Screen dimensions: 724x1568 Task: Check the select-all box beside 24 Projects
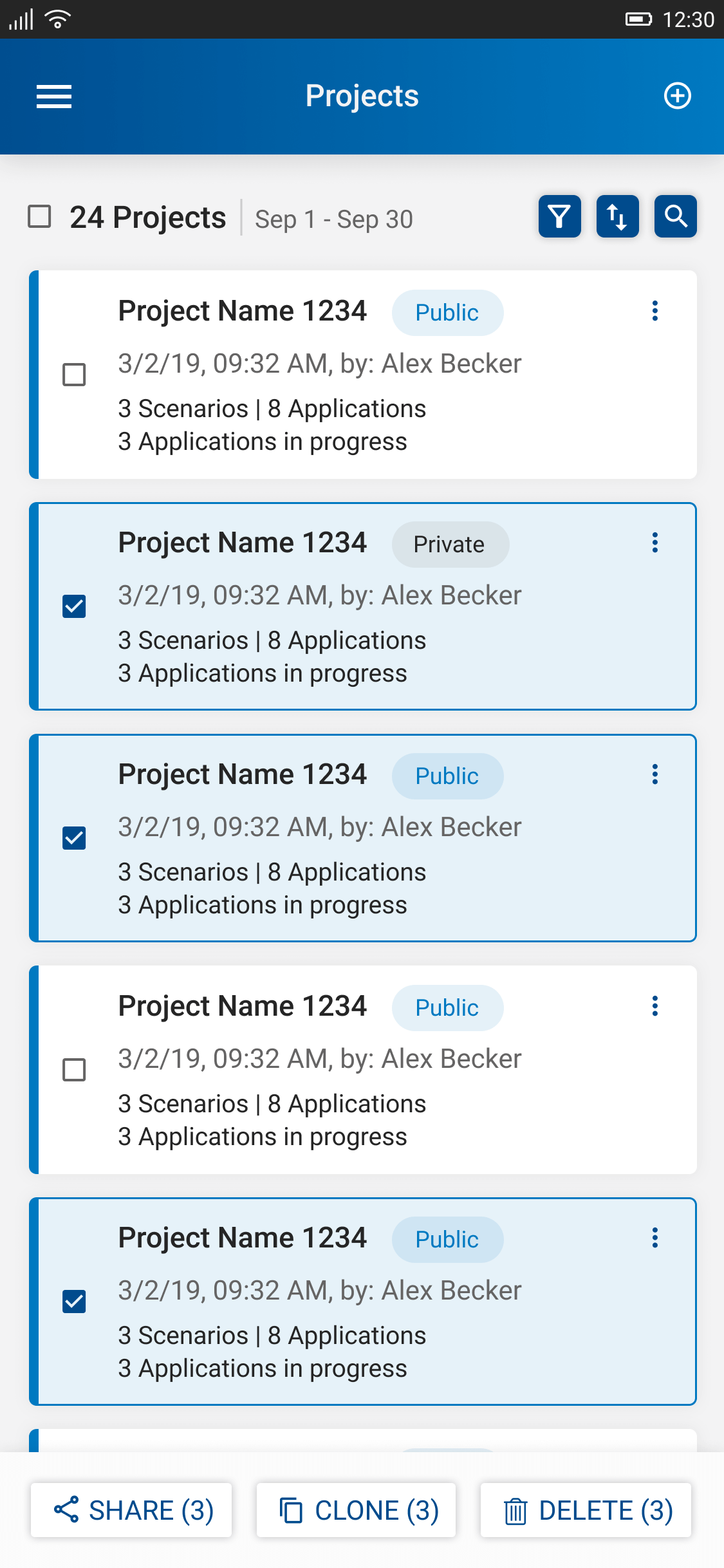pos(39,216)
